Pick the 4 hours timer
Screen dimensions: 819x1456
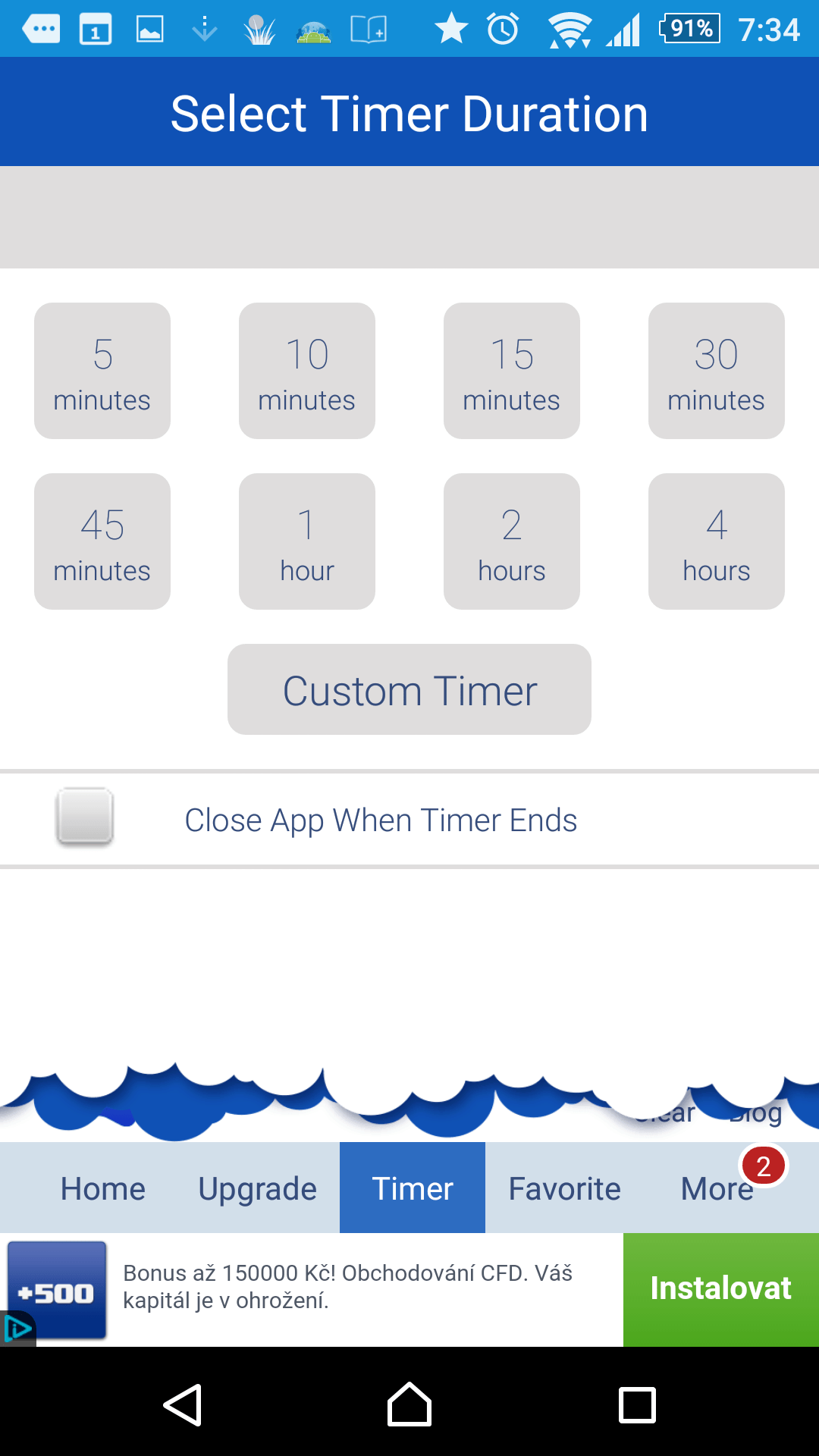pos(717,541)
